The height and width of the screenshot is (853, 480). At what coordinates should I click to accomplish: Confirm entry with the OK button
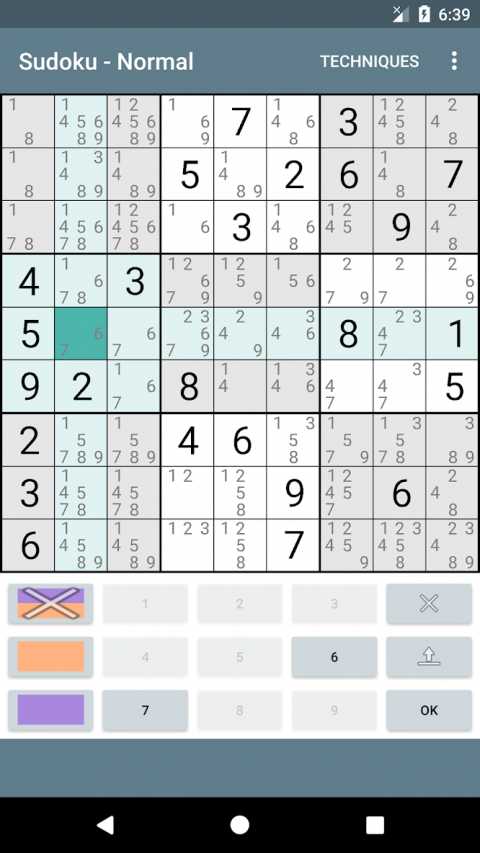tap(429, 710)
